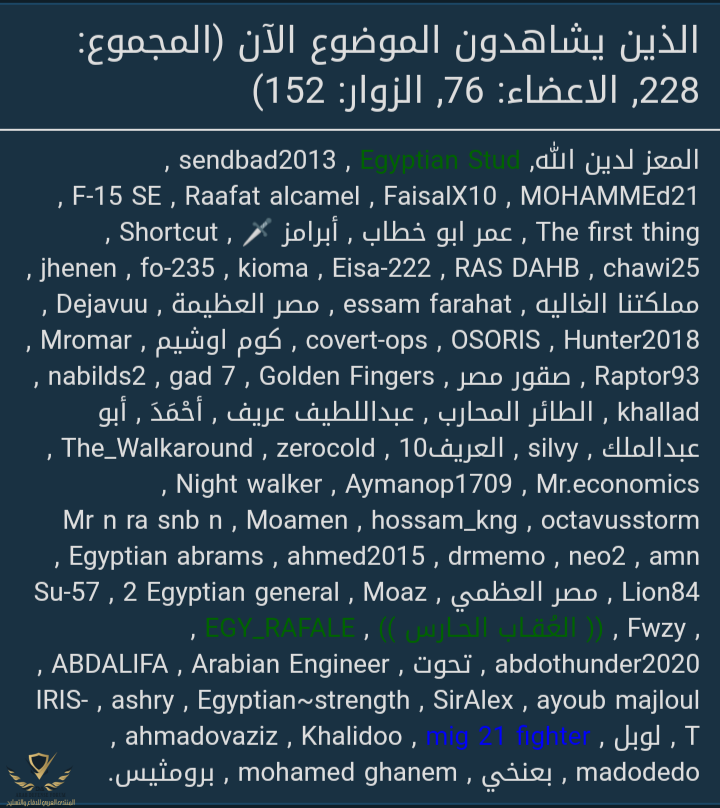View Arabian Engineer's profile
Viewport: 720px width, 808px height.
[x=290, y=664]
